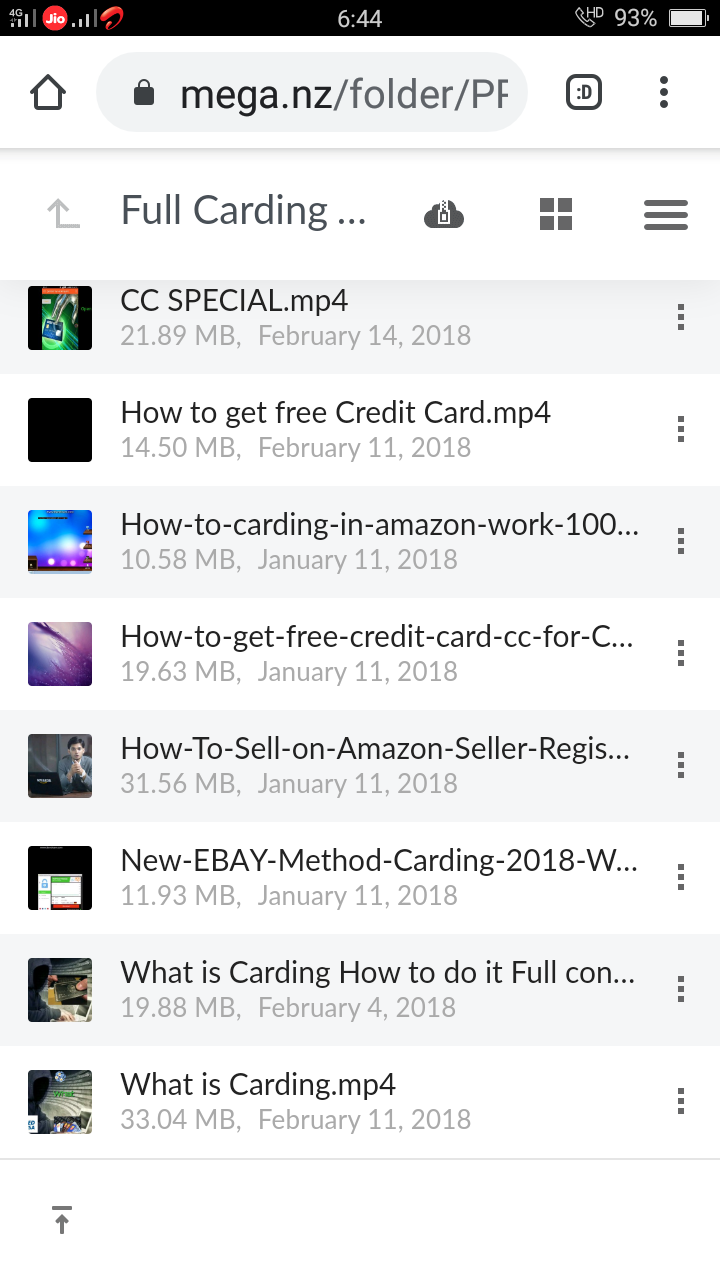Go up to the parent folder
Viewport: 720px width, 1280px height.
[x=62, y=213]
